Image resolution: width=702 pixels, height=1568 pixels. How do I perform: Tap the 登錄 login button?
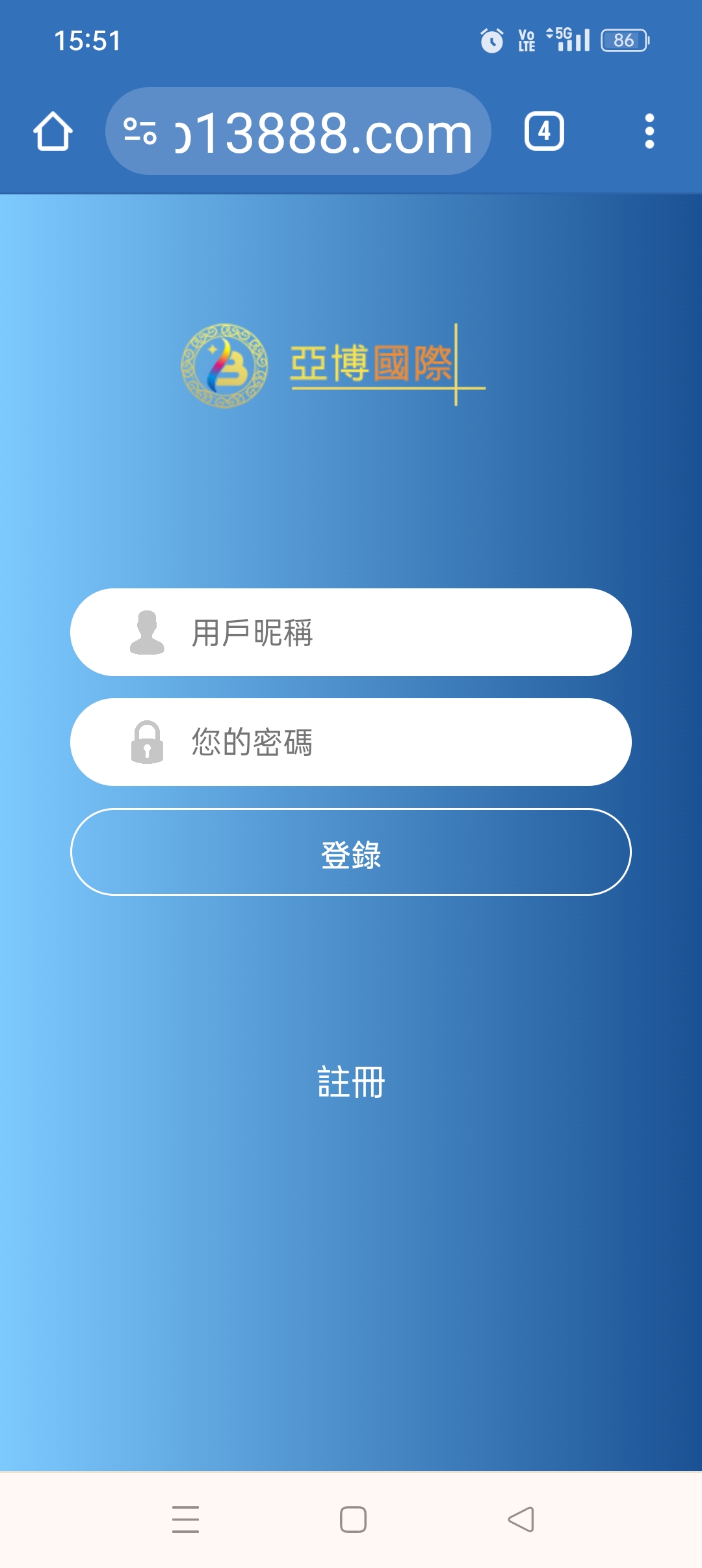coord(351,852)
